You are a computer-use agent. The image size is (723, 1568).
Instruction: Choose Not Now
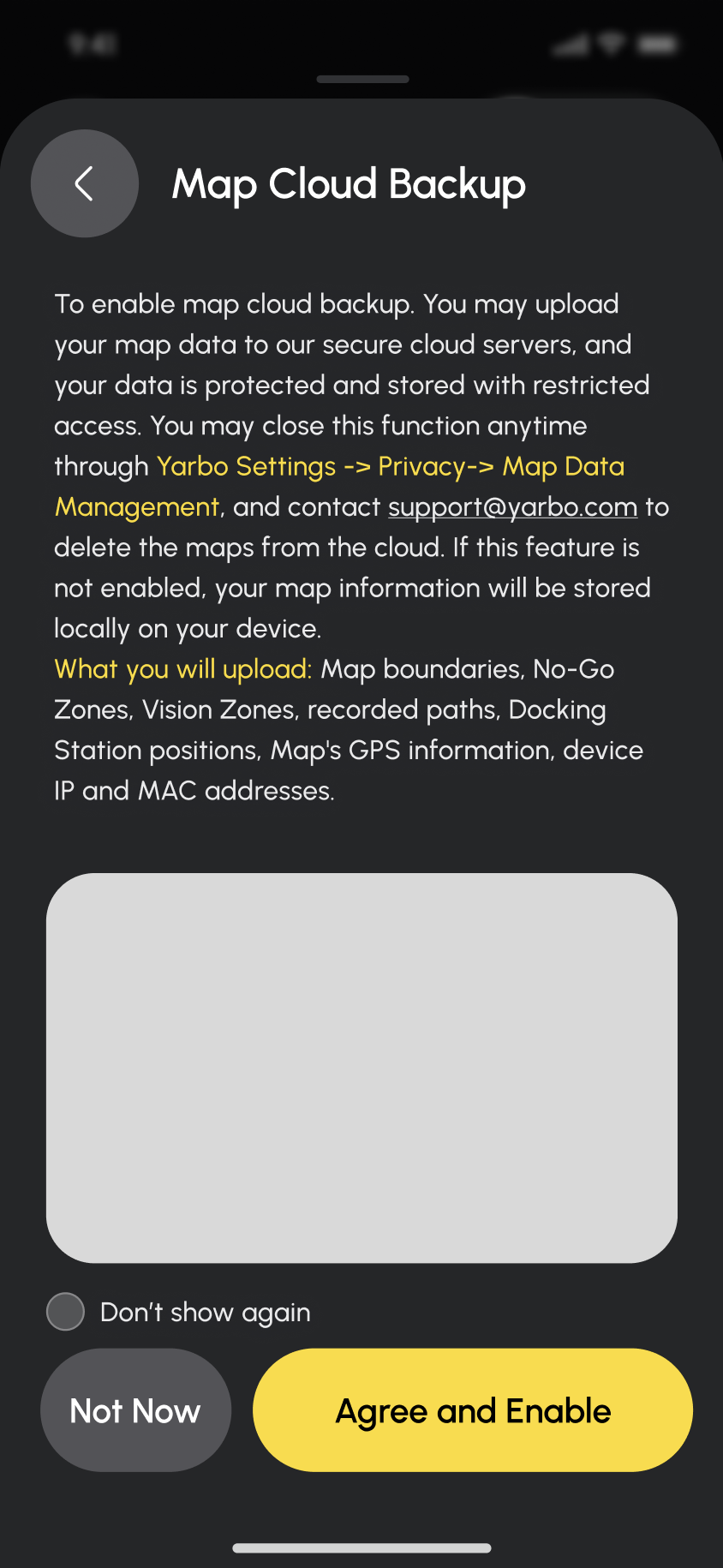tap(135, 1410)
